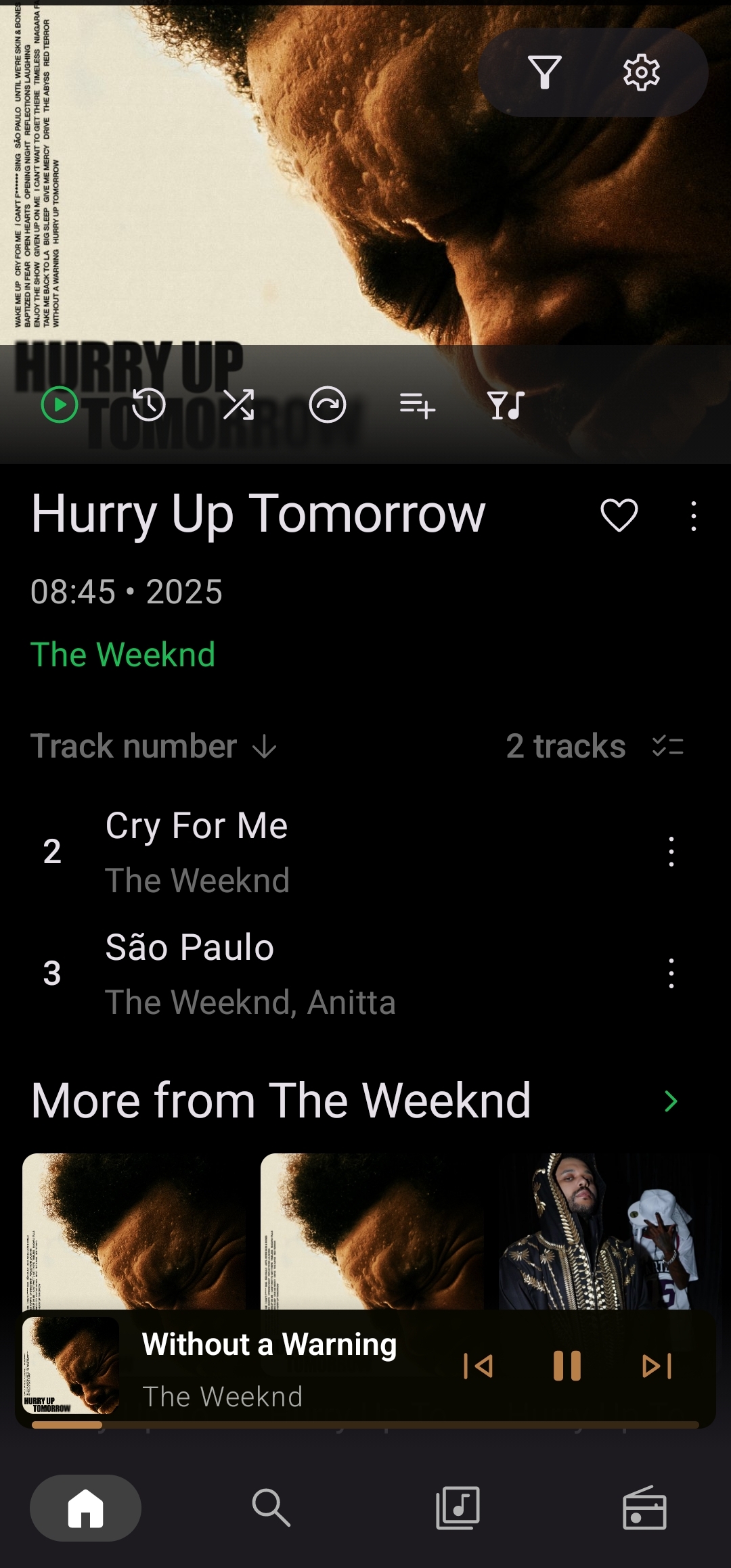Play the track São Paulo
The image size is (731, 1568).
190,948
